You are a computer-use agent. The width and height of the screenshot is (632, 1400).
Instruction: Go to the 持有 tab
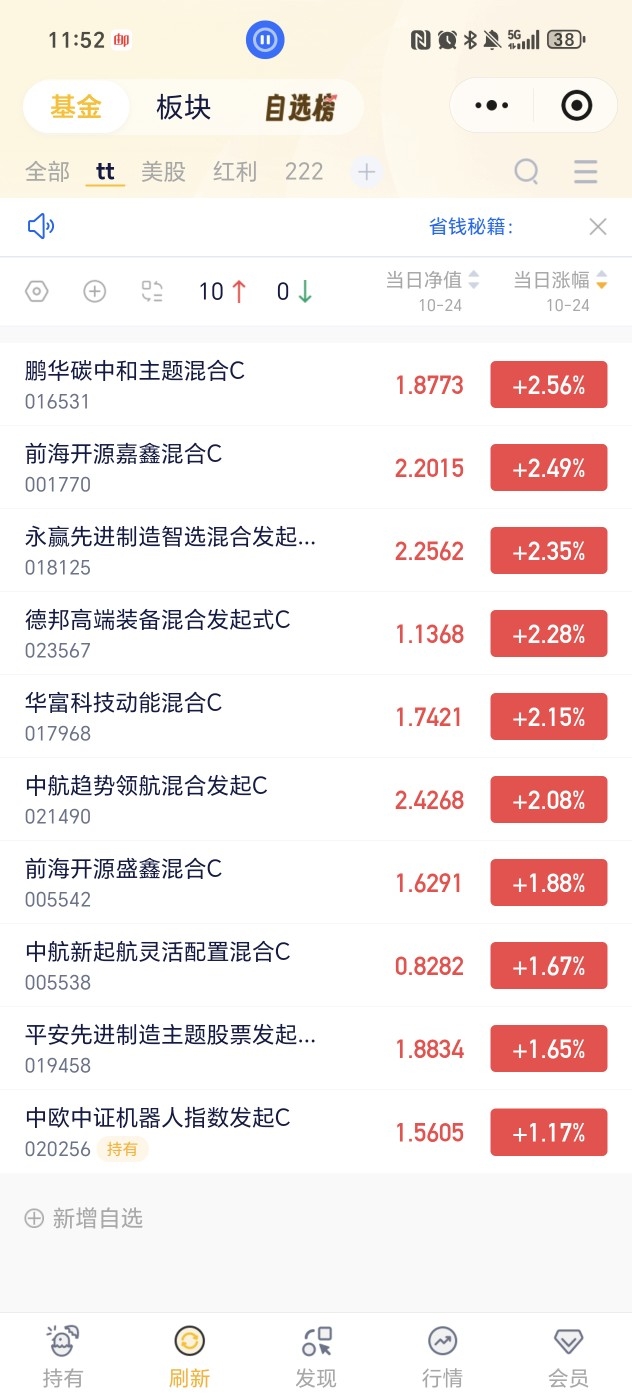tap(63, 1357)
